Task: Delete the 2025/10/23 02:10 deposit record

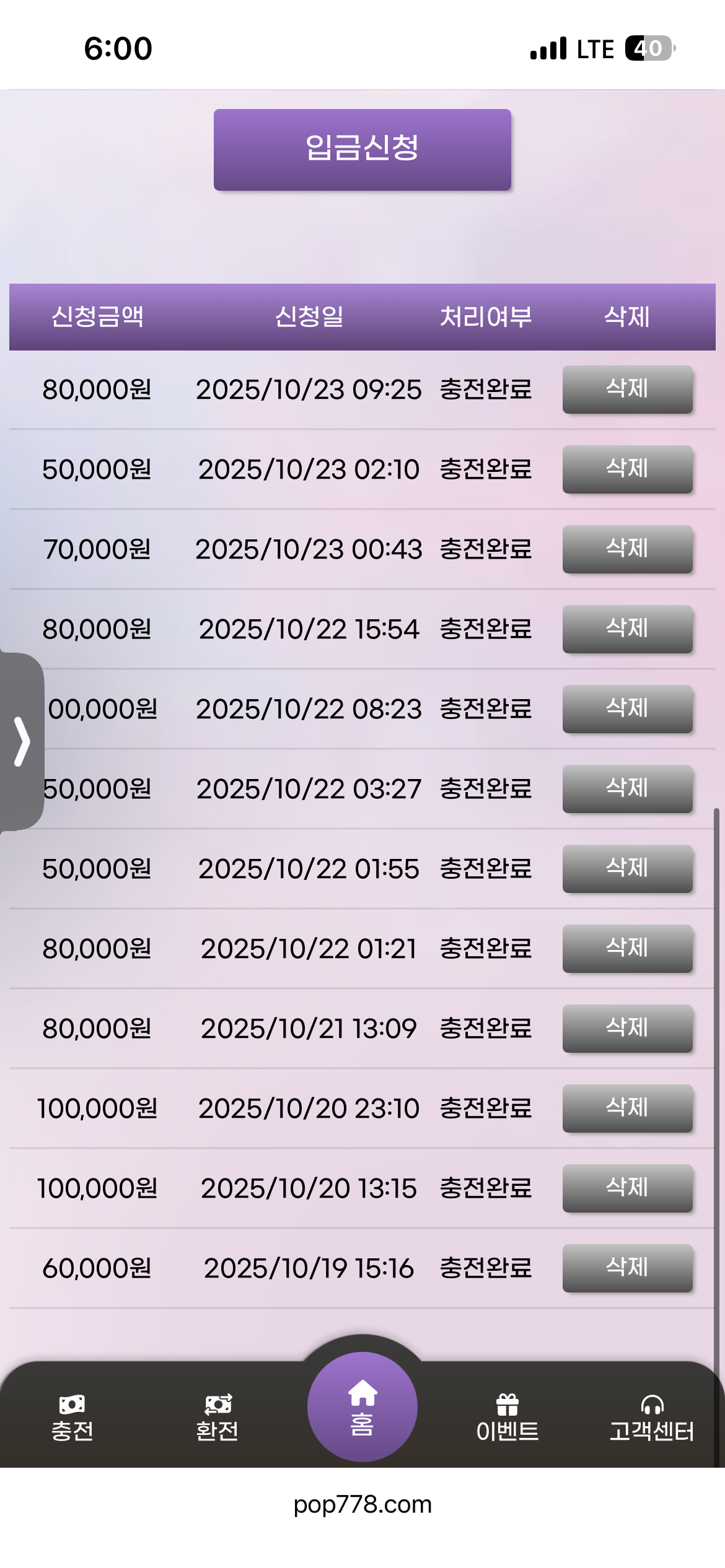Action: point(627,469)
